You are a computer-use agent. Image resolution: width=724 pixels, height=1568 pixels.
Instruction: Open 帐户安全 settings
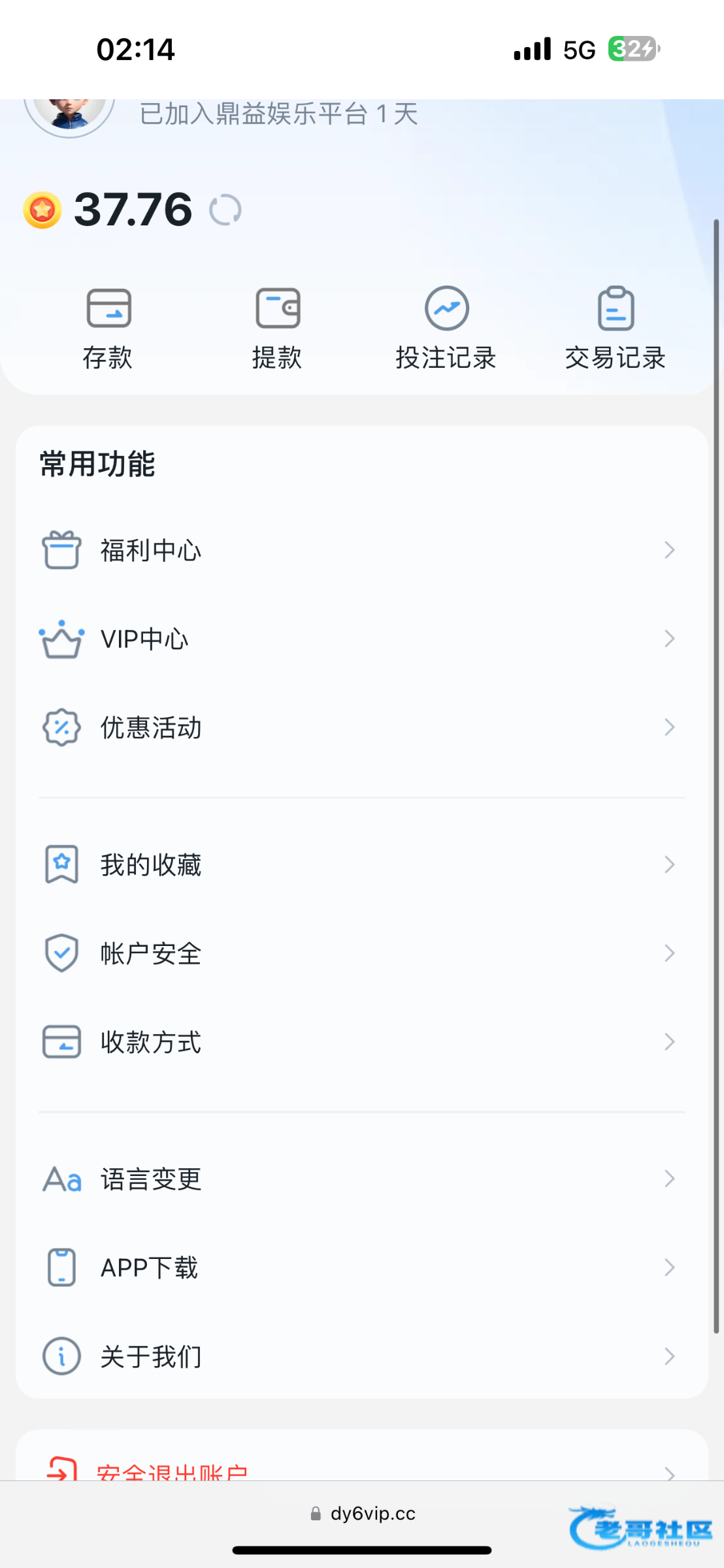click(362, 953)
